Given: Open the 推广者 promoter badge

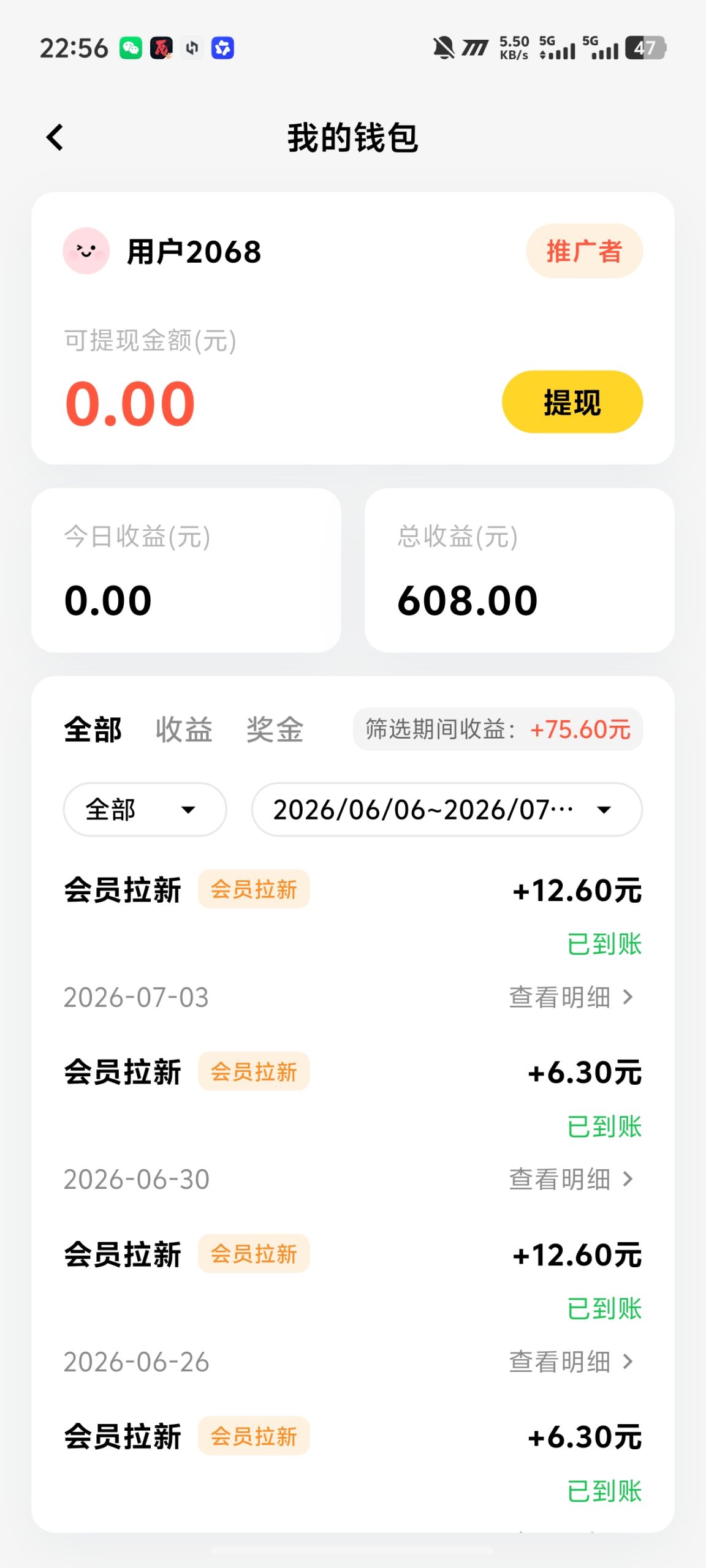Looking at the screenshot, I should click(x=584, y=251).
